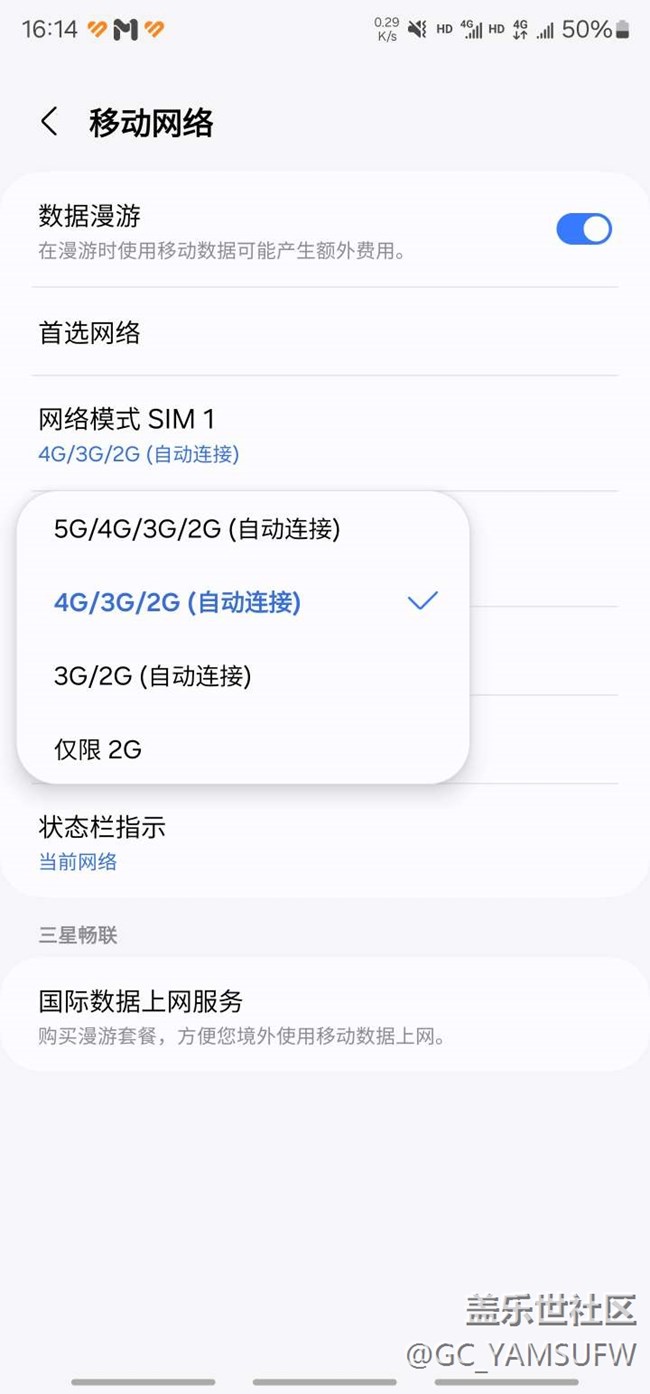
Task: Turn off the 数据漫游 switch
Action: pos(584,229)
